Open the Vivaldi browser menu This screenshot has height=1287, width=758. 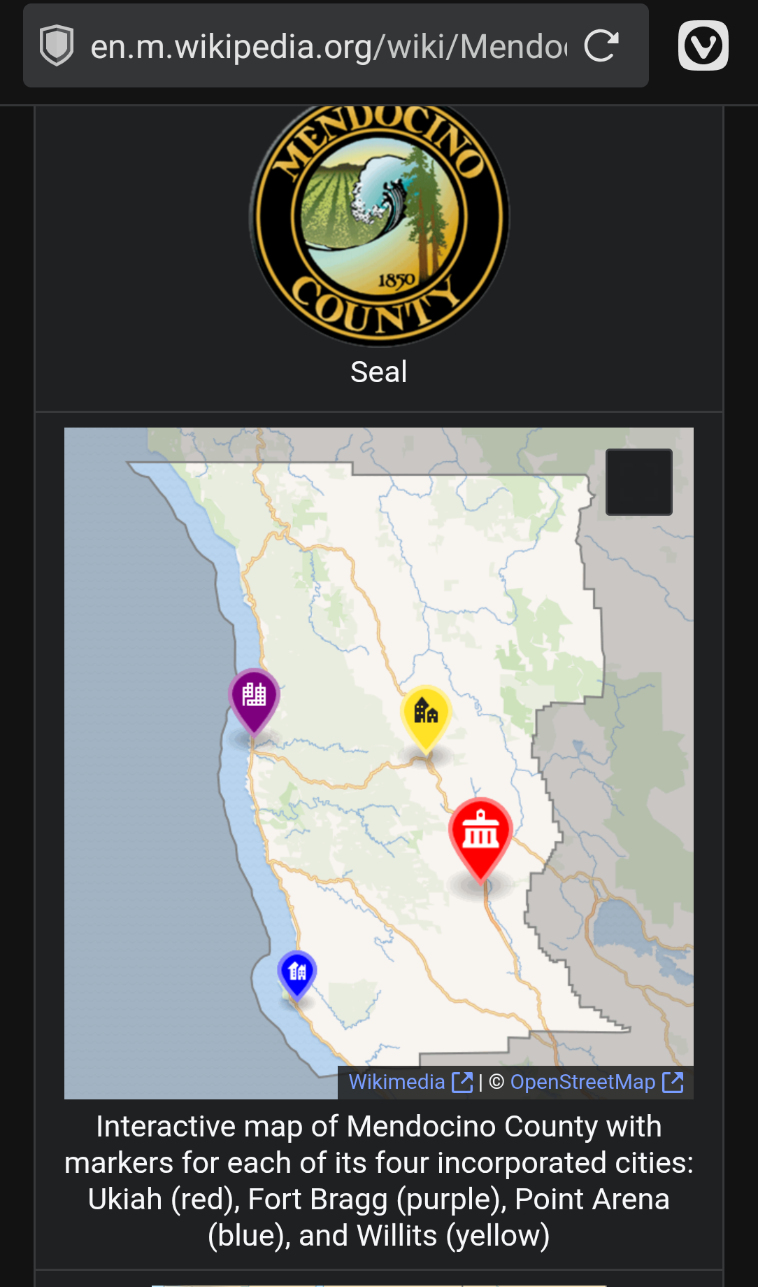coord(704,46)
